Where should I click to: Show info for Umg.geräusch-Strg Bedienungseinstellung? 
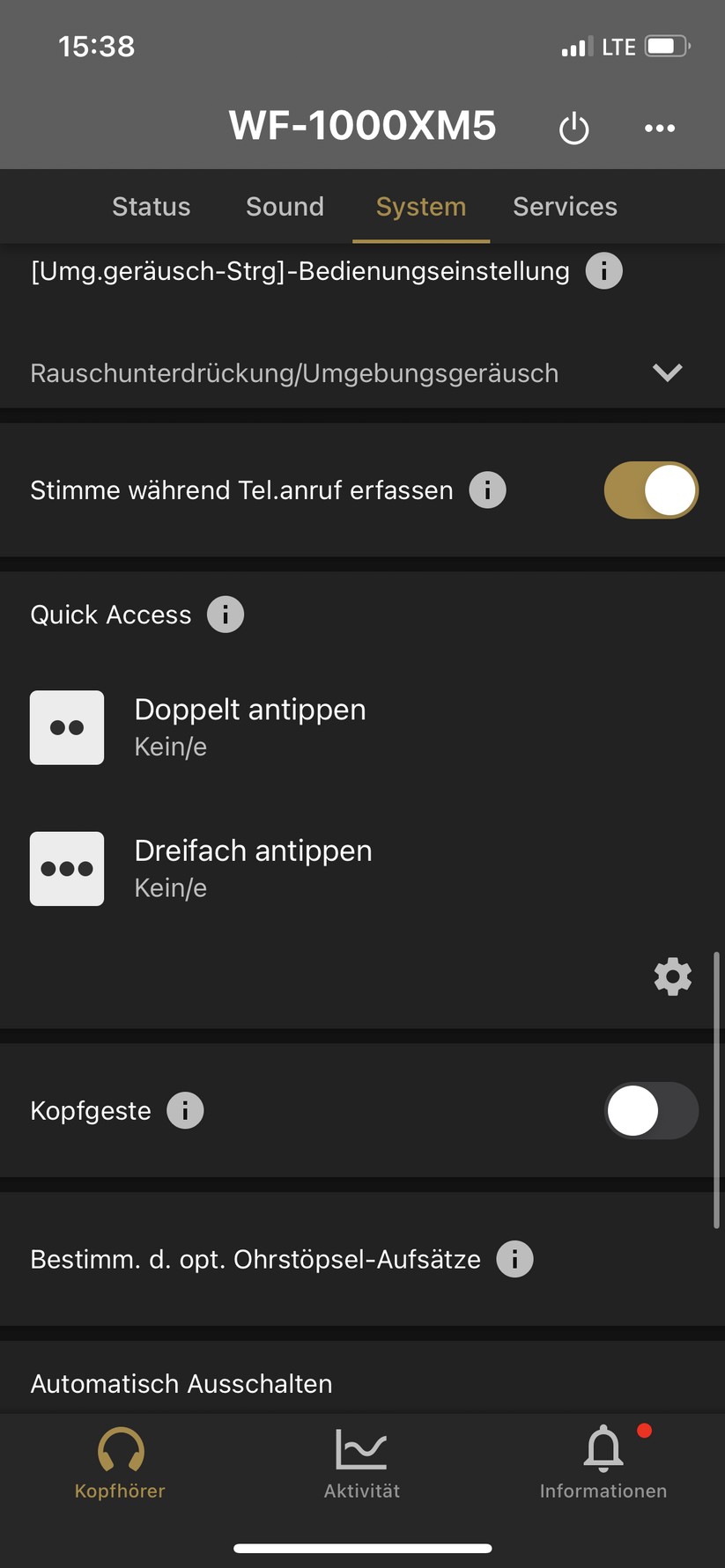tap(604, 271)
